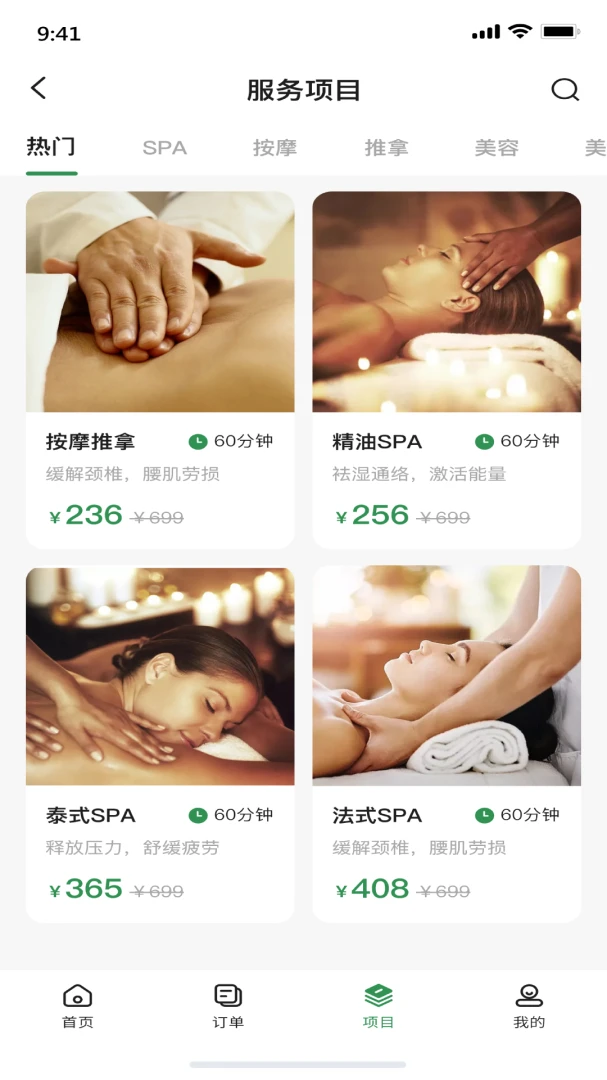Open the 精油SPA service card
This screenshot has height=1080, width=607.
pos(446,369)
